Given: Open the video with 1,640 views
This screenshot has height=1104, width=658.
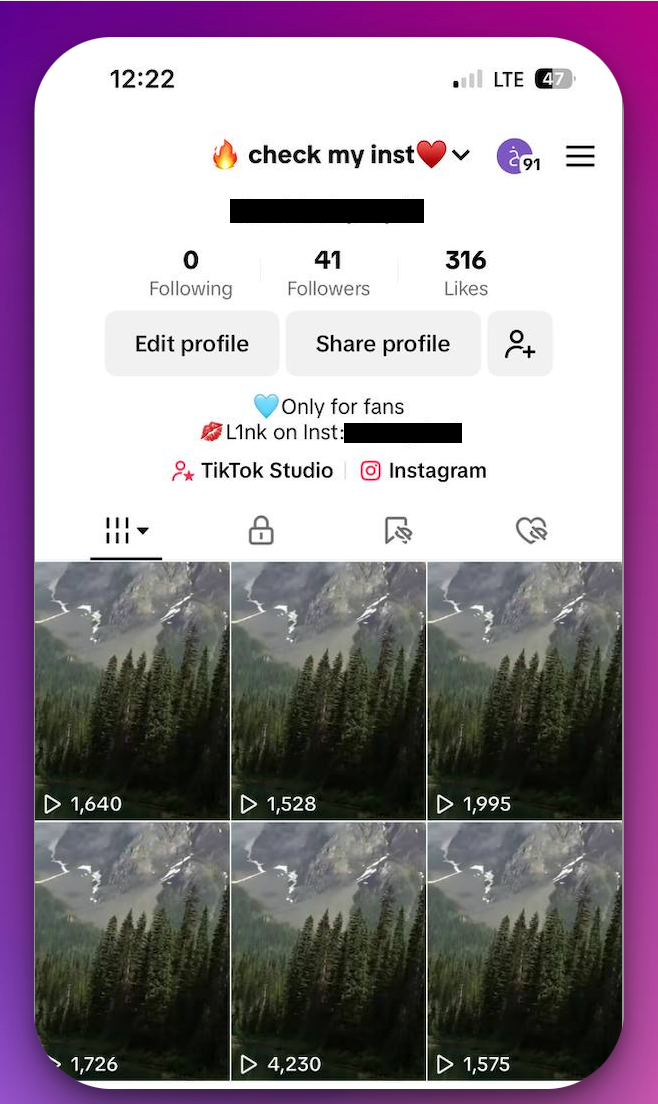Looking at the screenshot, I should pyautogui.click(x=132, y=690).
